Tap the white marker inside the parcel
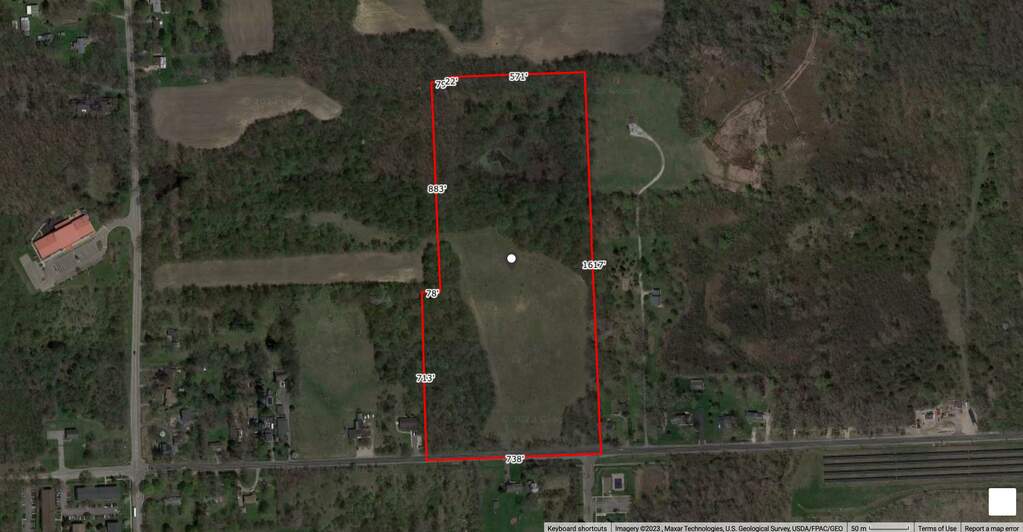This screenshot has height=532, width=1023. point(512,259)
